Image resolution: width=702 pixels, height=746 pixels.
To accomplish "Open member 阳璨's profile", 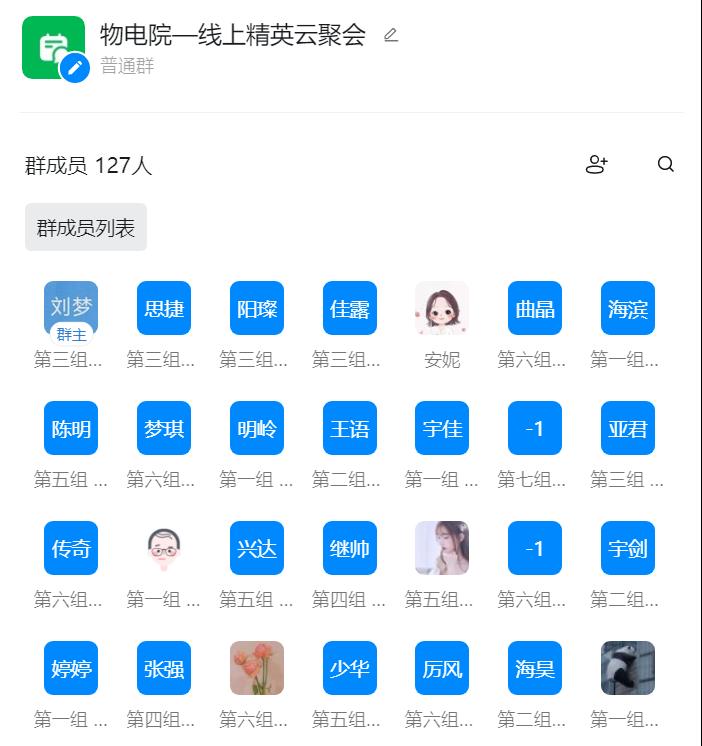I will click(257, 308).
